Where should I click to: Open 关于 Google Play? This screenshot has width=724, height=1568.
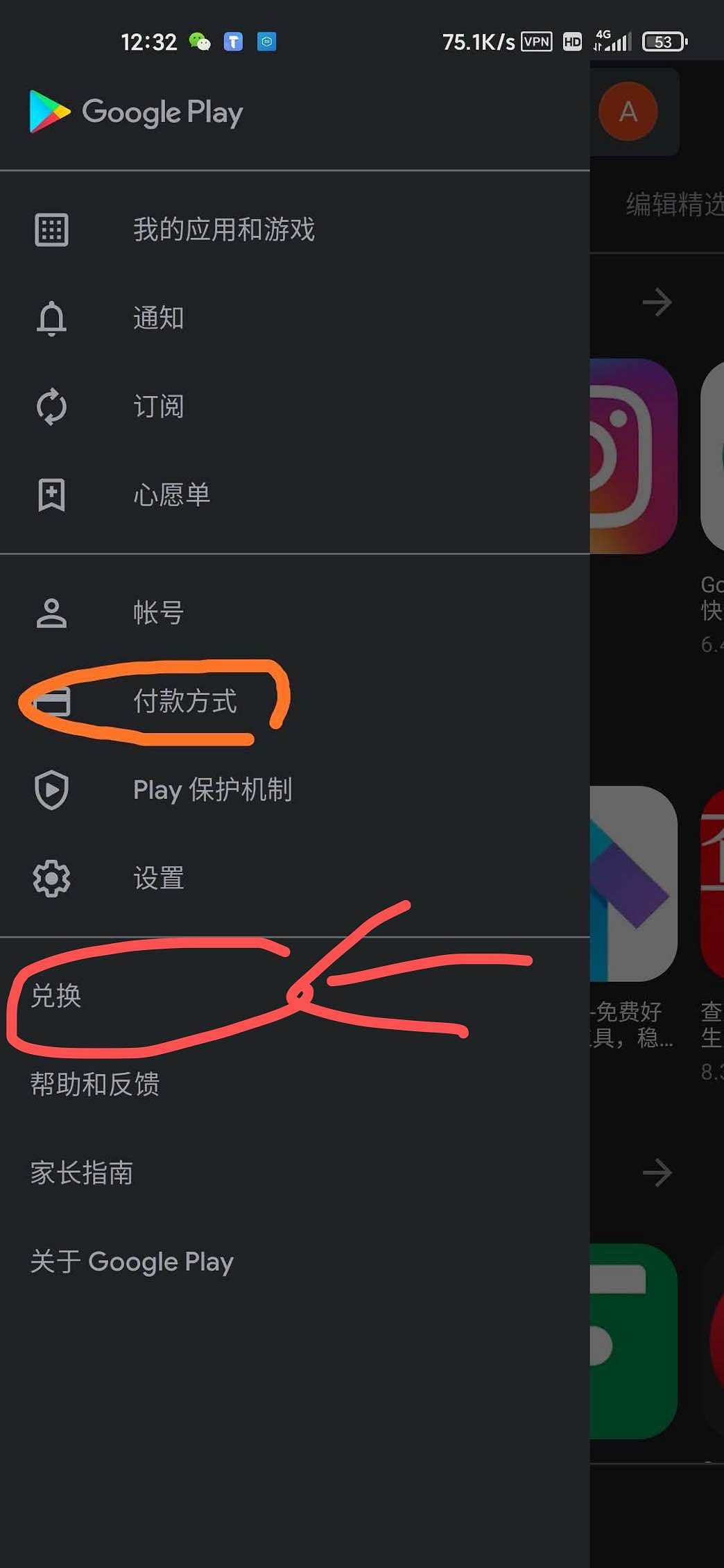132,1261
